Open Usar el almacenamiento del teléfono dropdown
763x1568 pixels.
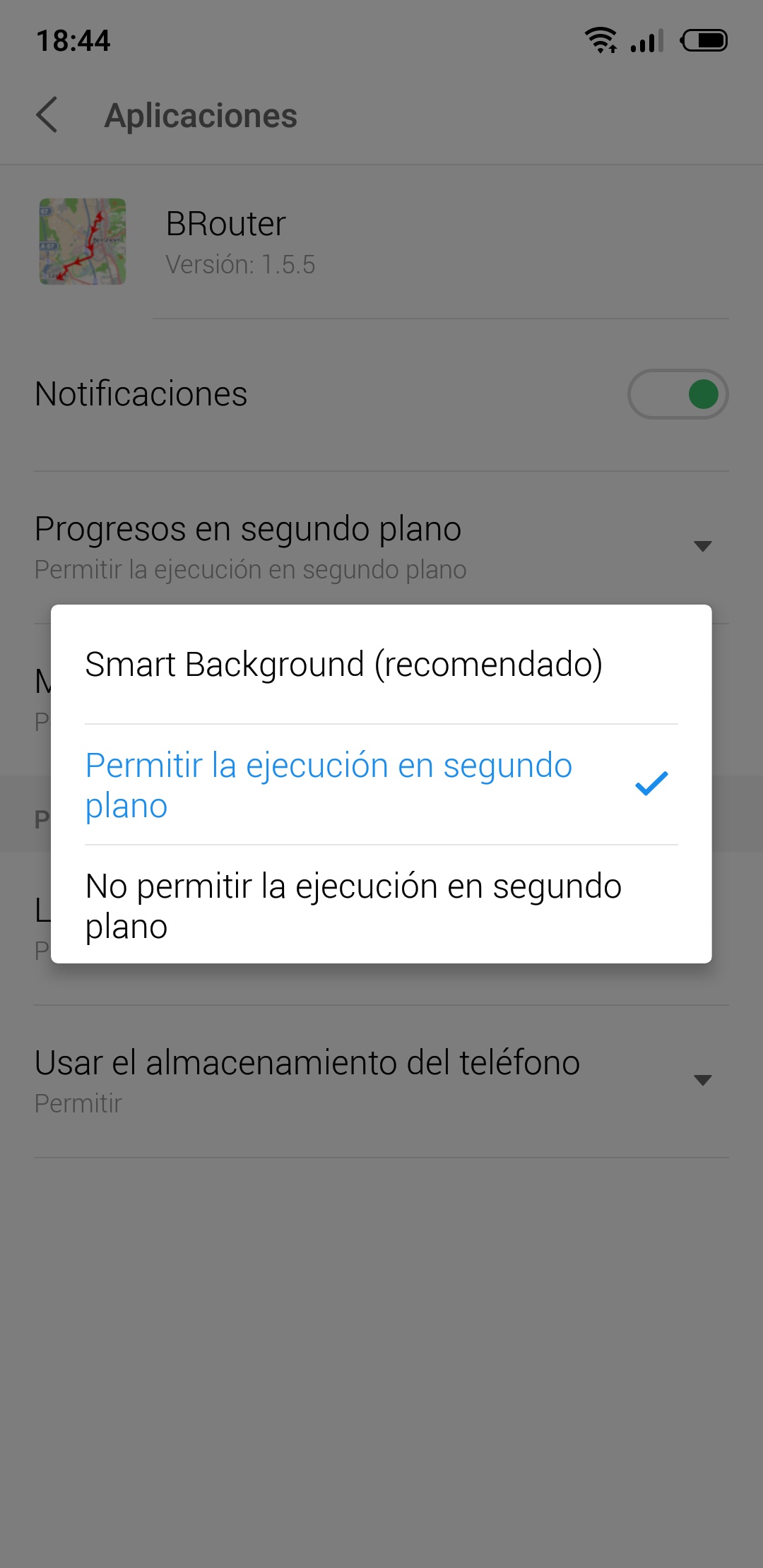pyautogui.click(x=702, y=1080)
